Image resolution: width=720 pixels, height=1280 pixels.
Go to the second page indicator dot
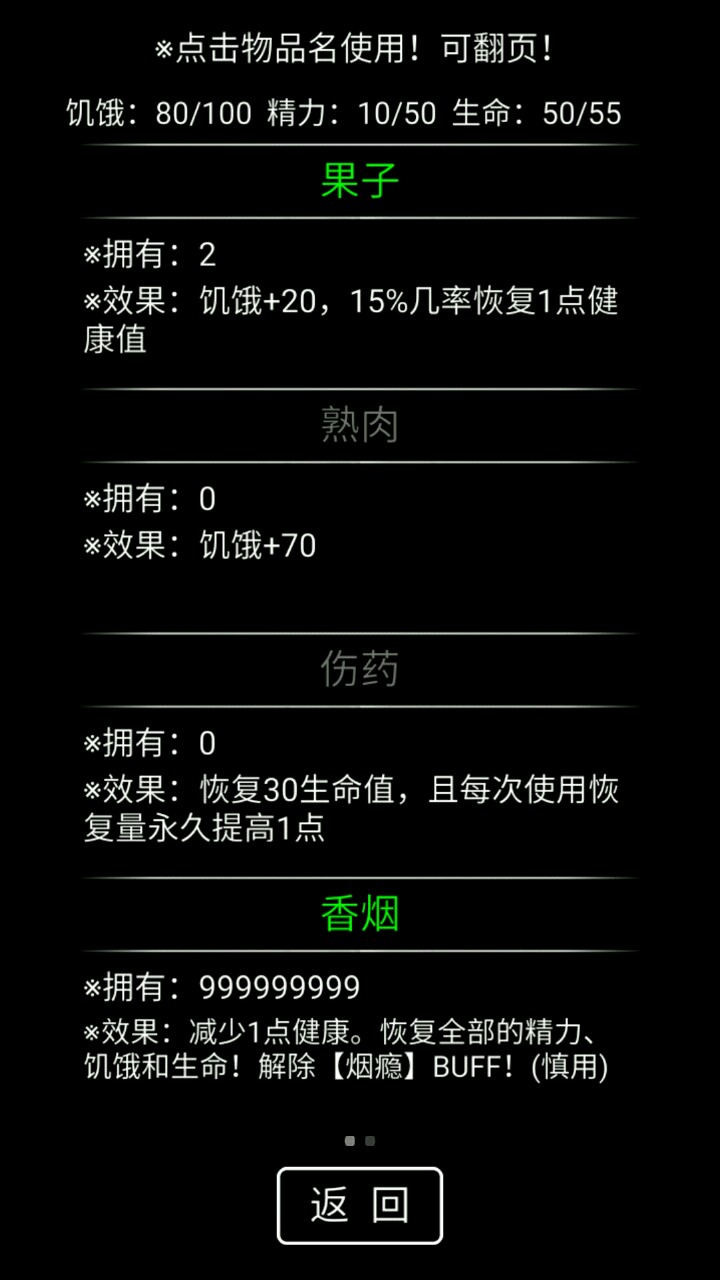pos(370,1140)
